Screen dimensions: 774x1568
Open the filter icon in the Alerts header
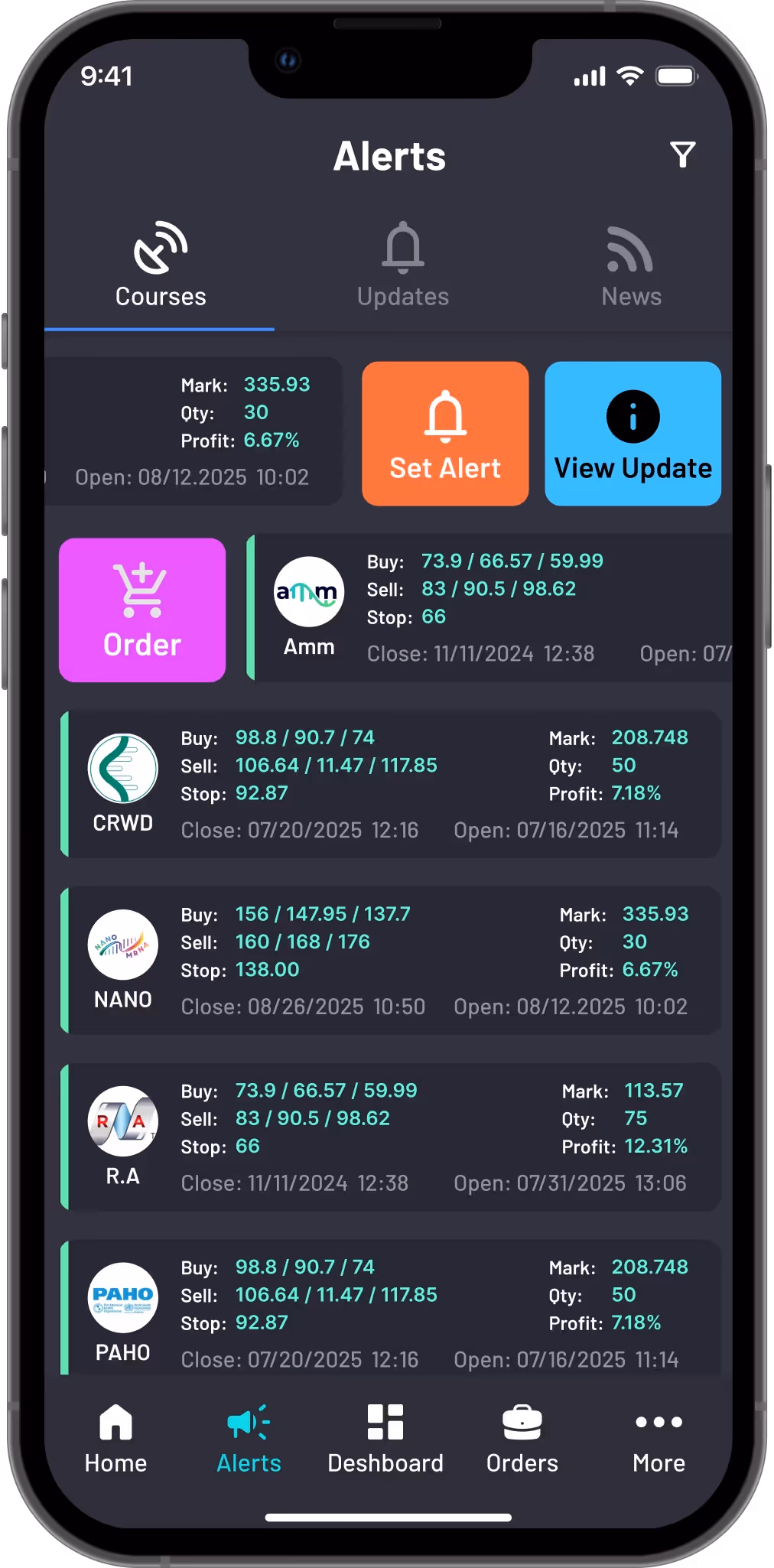[682, 155]
